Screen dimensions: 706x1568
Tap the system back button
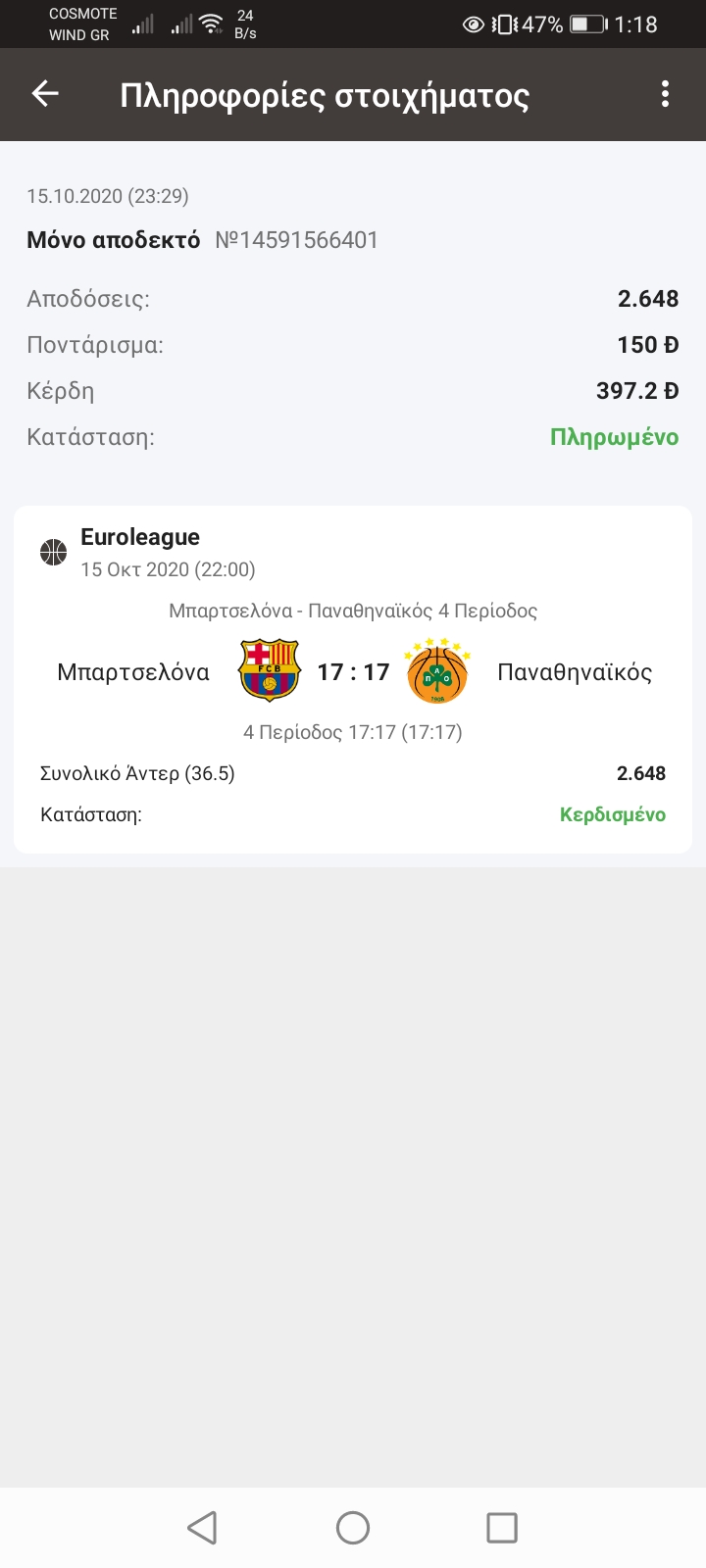(x=202, y=1527)
